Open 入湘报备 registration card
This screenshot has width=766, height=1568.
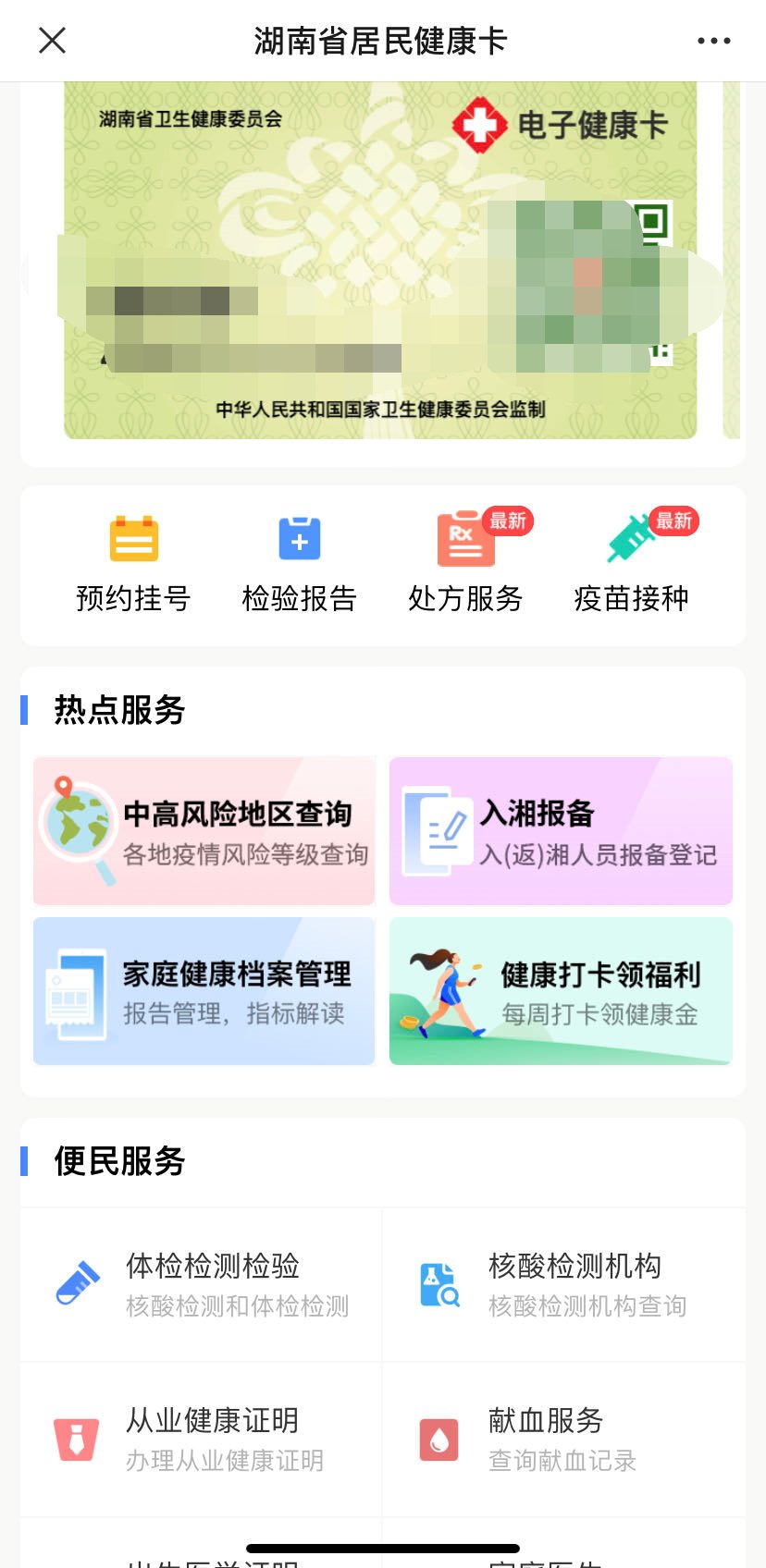[x=561, y=831]
